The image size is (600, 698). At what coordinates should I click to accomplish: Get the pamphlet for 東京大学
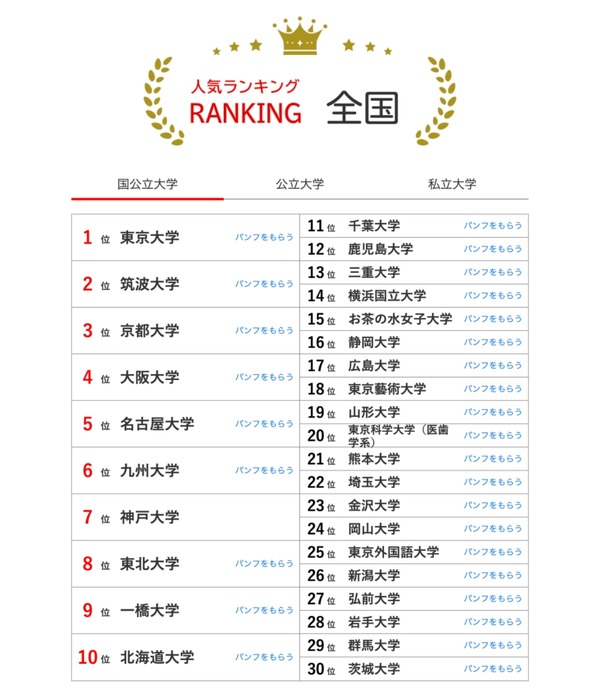(264, 237)
